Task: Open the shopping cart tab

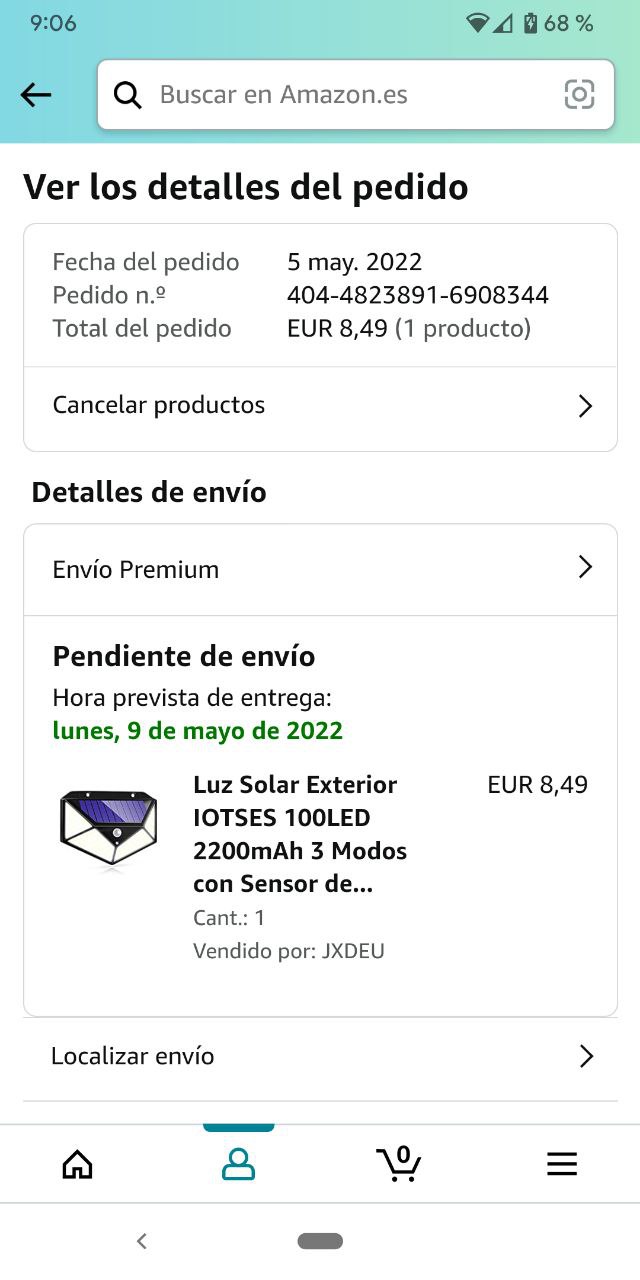Action: click(x=399, y=1164)
